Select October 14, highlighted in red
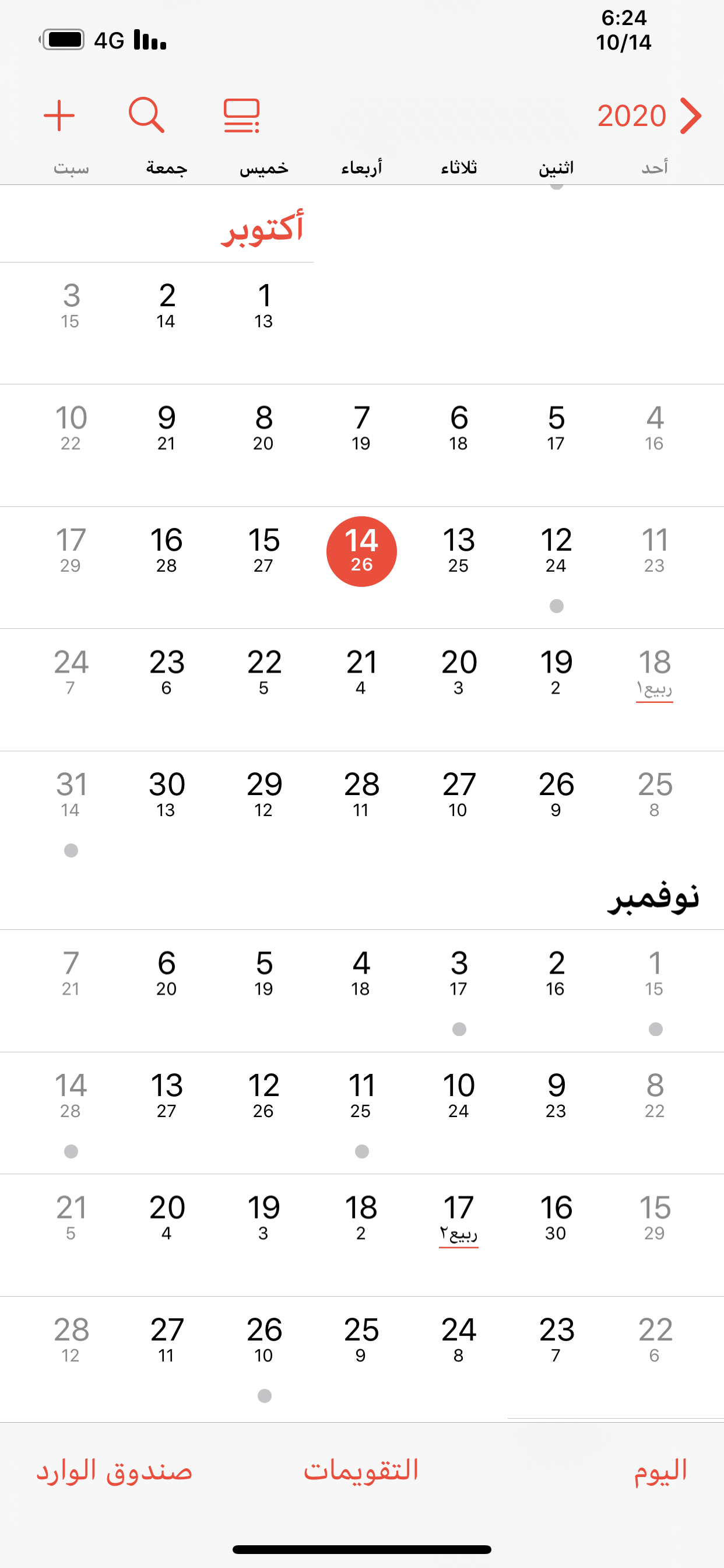Screen dimensions: 724x1568 click(361, 551)
